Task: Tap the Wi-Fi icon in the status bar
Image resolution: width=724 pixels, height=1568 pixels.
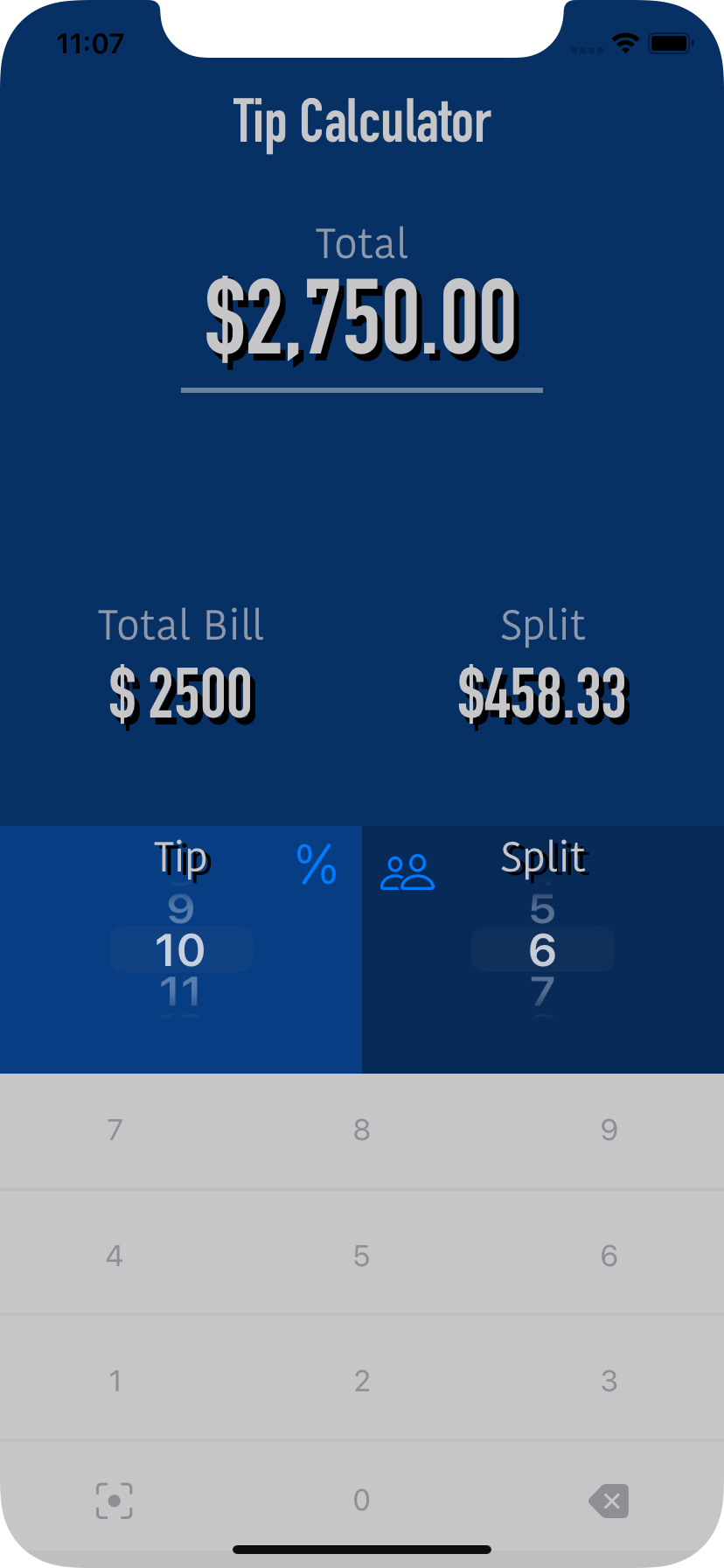Action: tap(623, 42)
